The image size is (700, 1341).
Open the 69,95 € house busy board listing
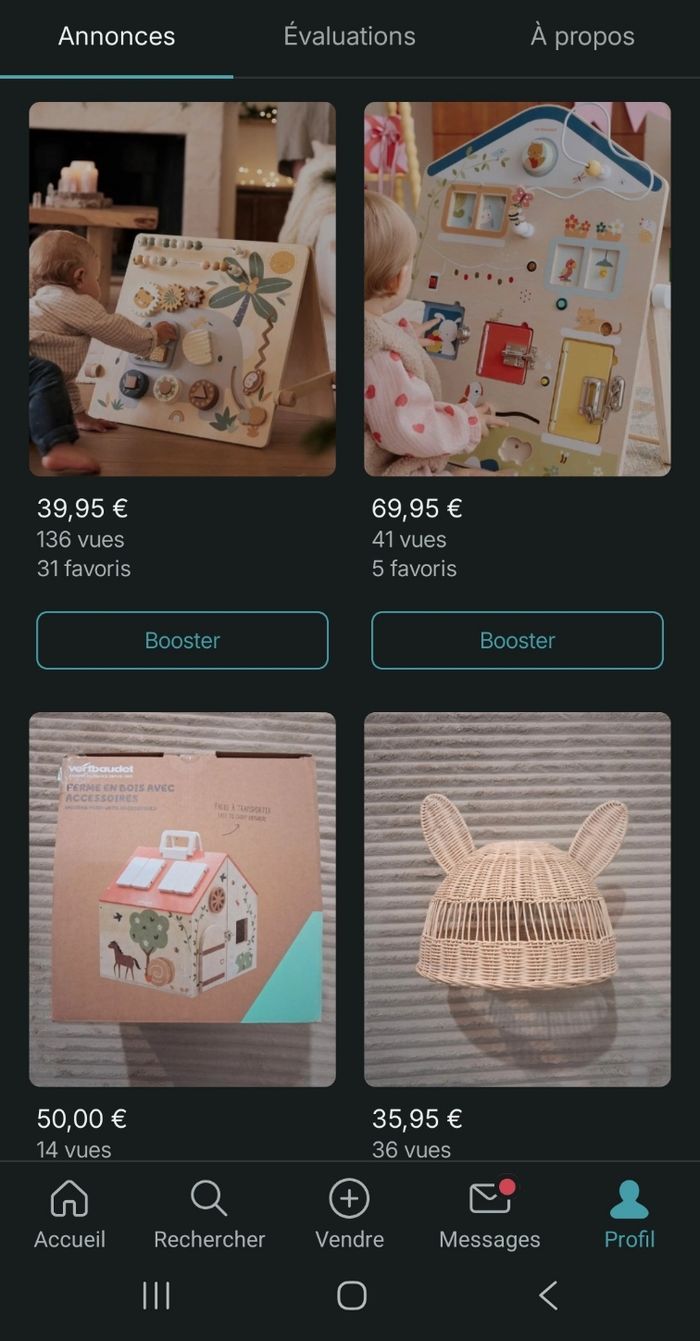point(517,289)
